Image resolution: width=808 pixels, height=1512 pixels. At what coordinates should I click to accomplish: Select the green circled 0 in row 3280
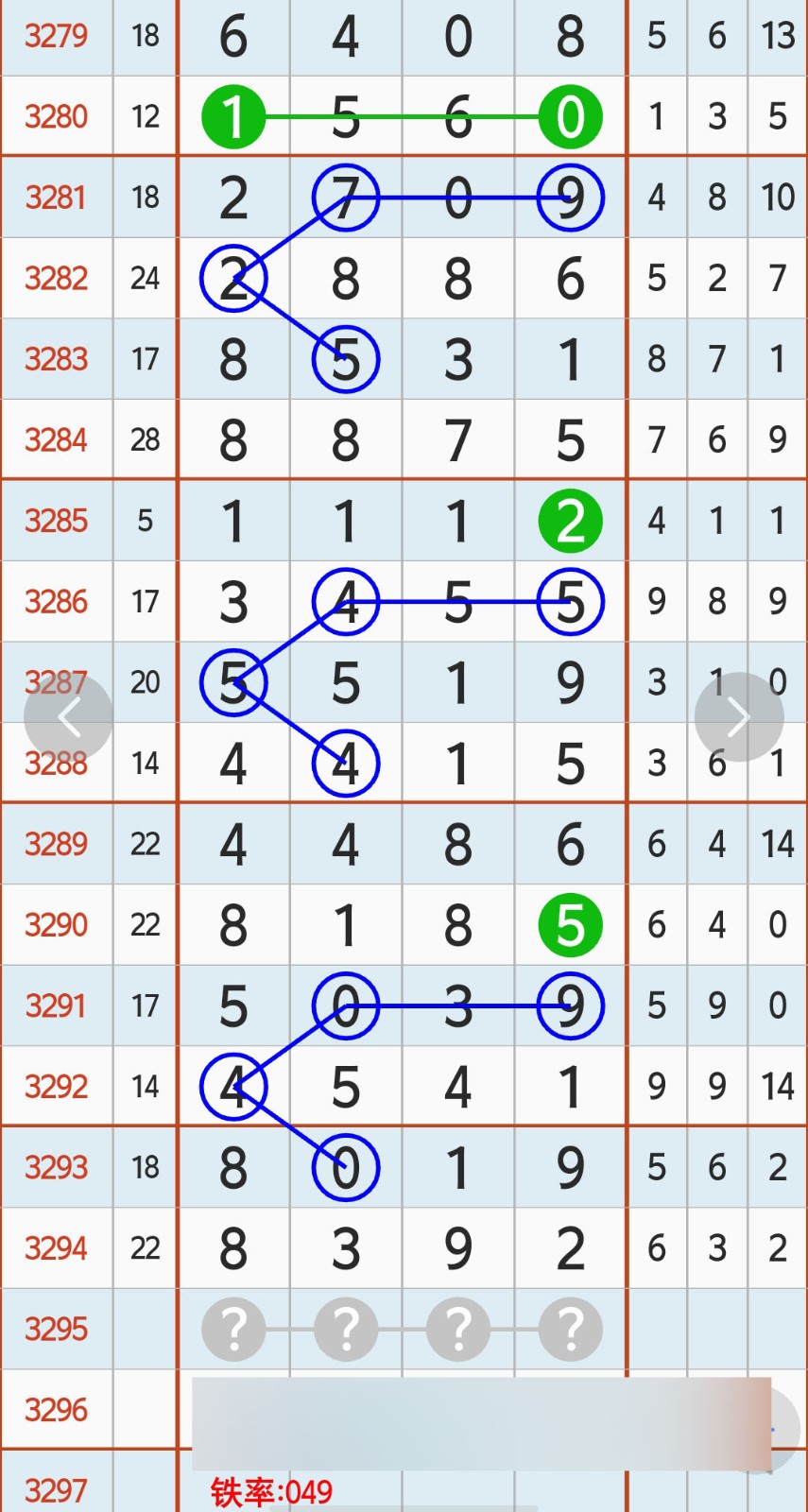coord(569,116)
